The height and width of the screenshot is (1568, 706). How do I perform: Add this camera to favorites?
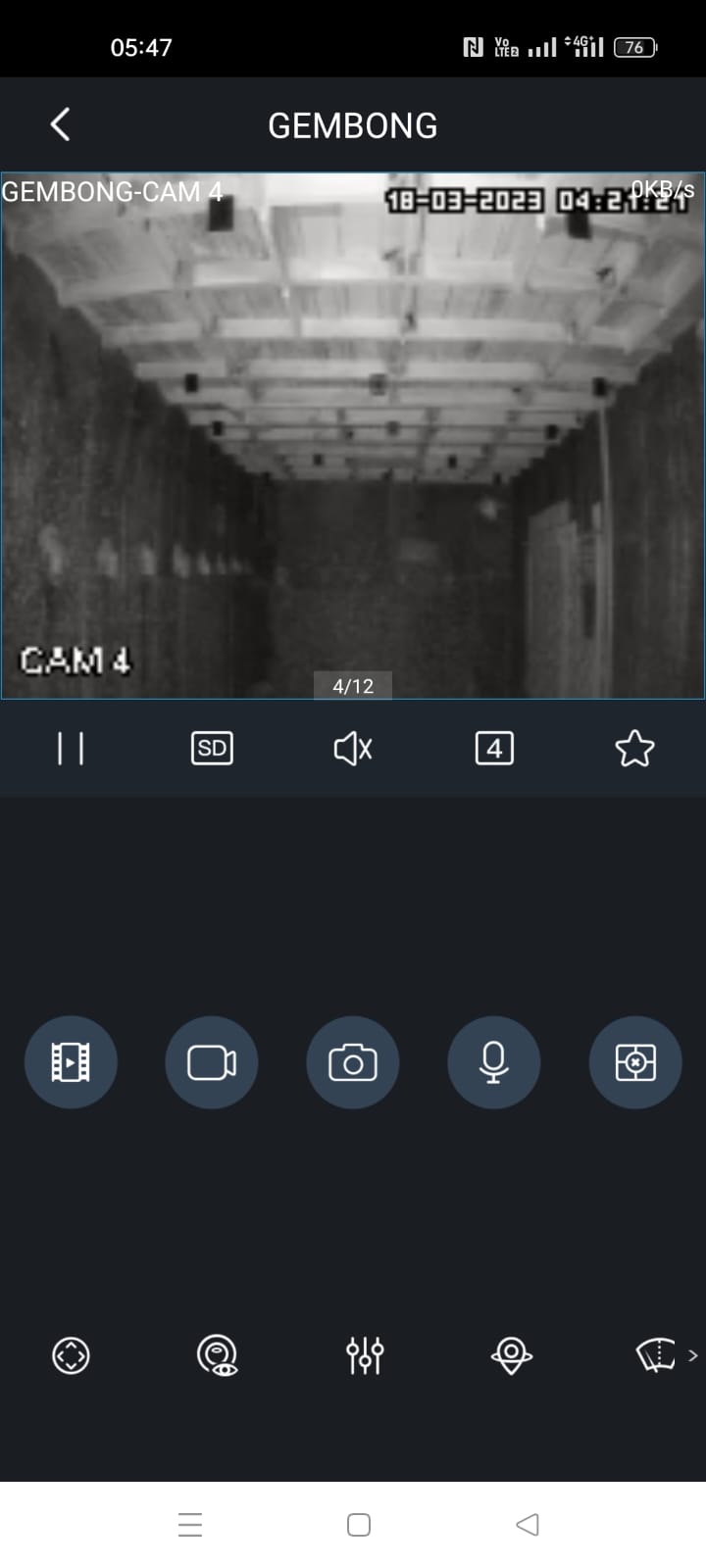click(x=634, y=749)
